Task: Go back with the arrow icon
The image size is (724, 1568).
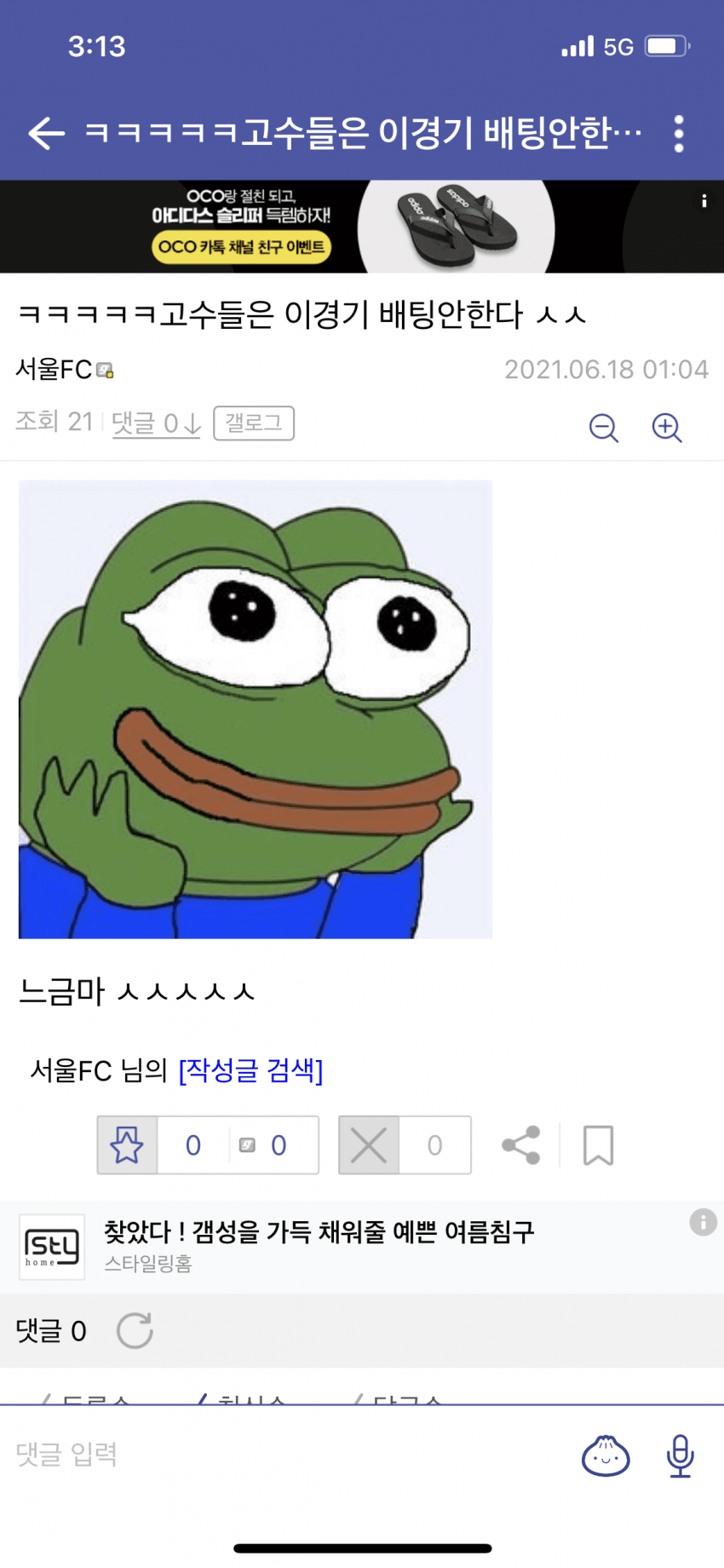Action: click(46, 133)
